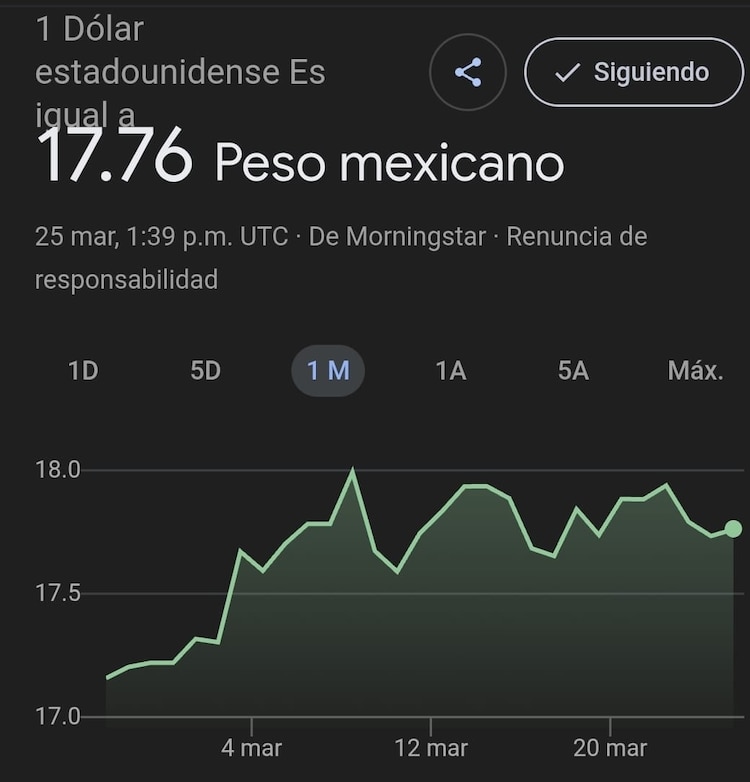Switch to the 1D chart view
This screenshot has width=750, height=782.
(x=82, y=370)
